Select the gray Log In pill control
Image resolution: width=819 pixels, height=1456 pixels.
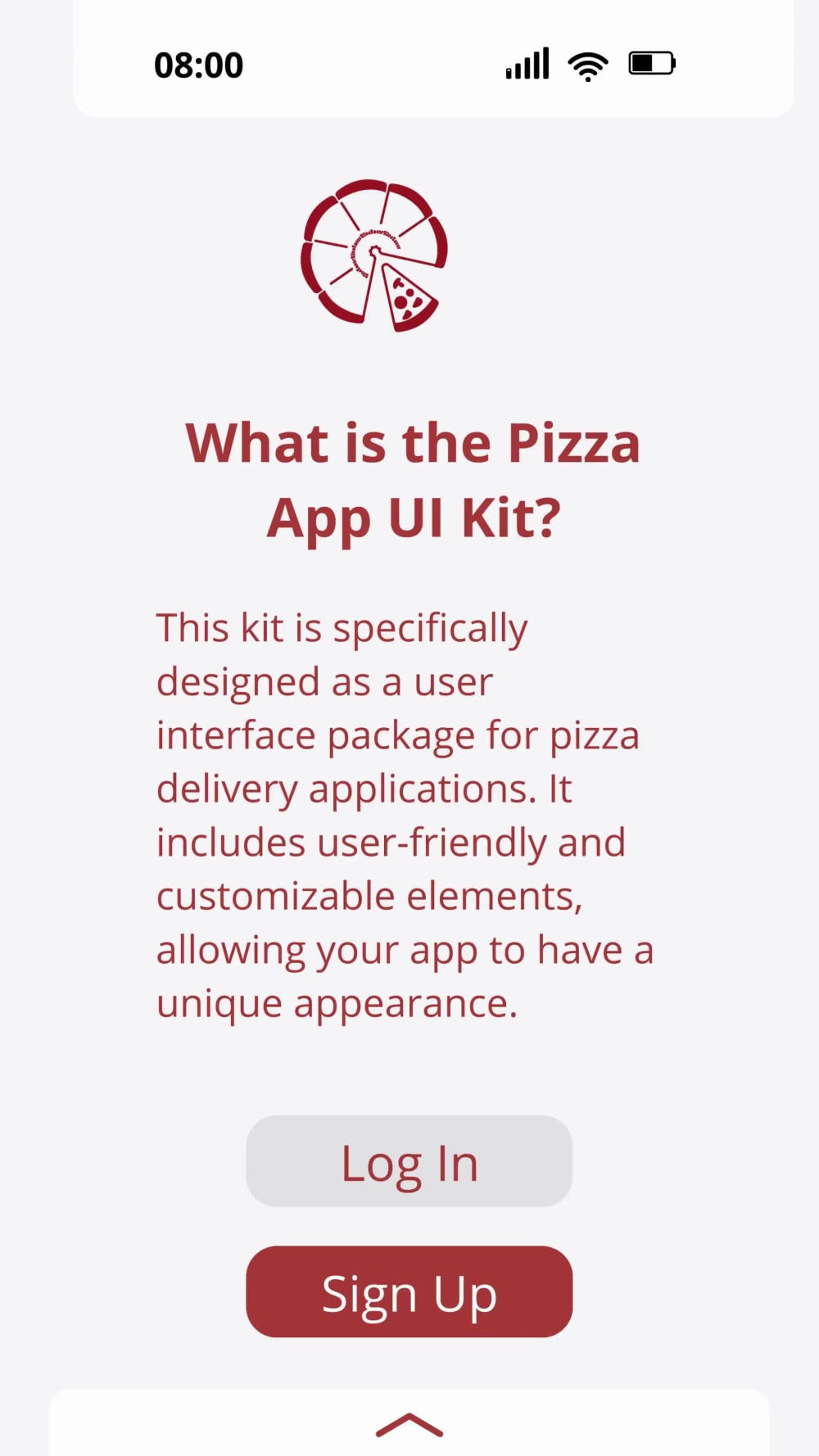coord(409,1160)
